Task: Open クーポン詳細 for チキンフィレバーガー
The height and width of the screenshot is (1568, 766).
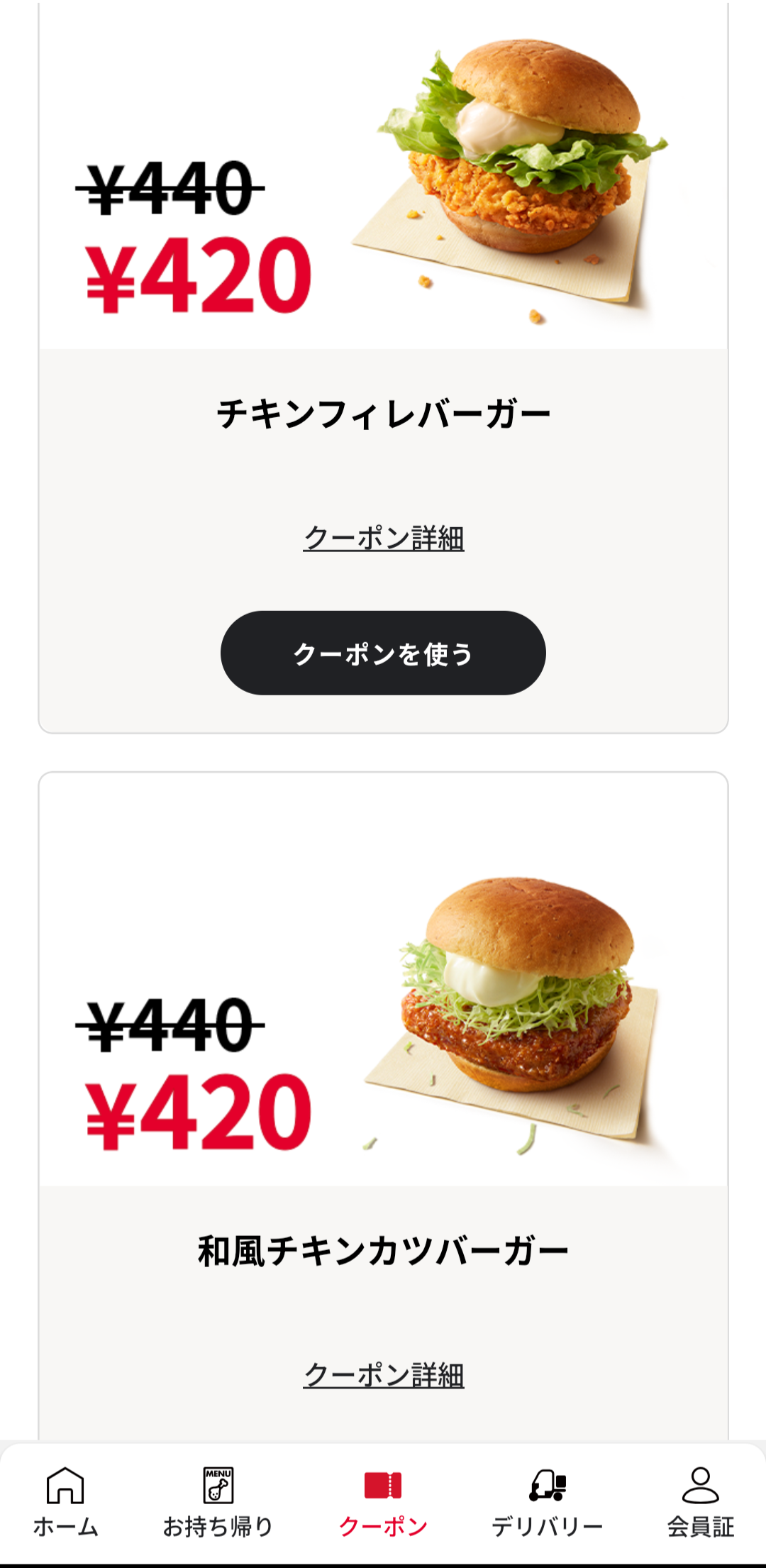Action: click(x=383, y=539)
